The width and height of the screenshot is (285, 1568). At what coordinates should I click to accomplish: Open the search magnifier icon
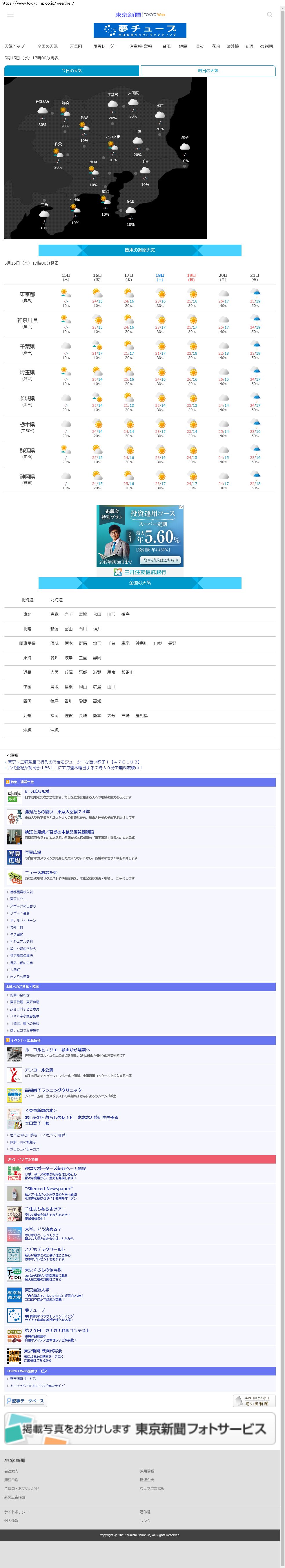tap(269, 14)
